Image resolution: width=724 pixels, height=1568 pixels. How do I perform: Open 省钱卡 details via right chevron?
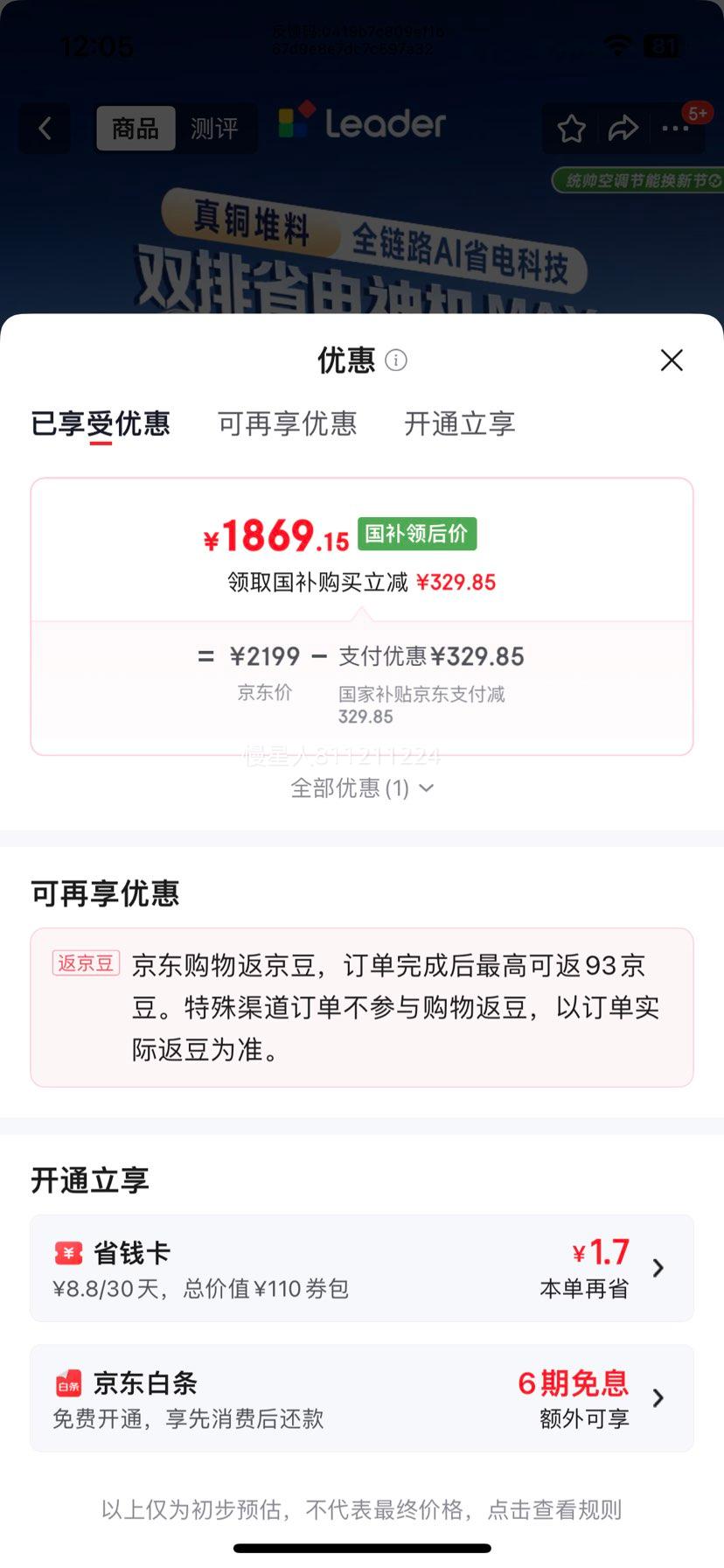tap(658, 1267)
